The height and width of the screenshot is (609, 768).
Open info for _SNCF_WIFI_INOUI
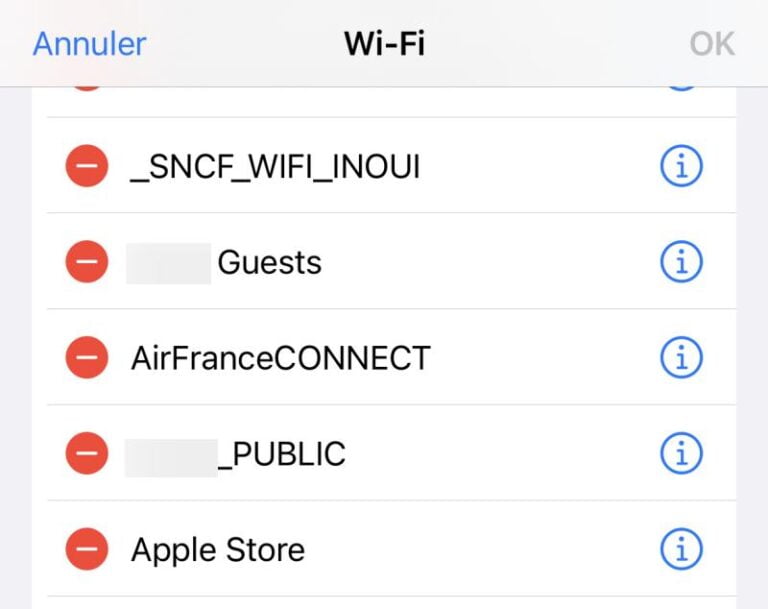tap(682, 166)
